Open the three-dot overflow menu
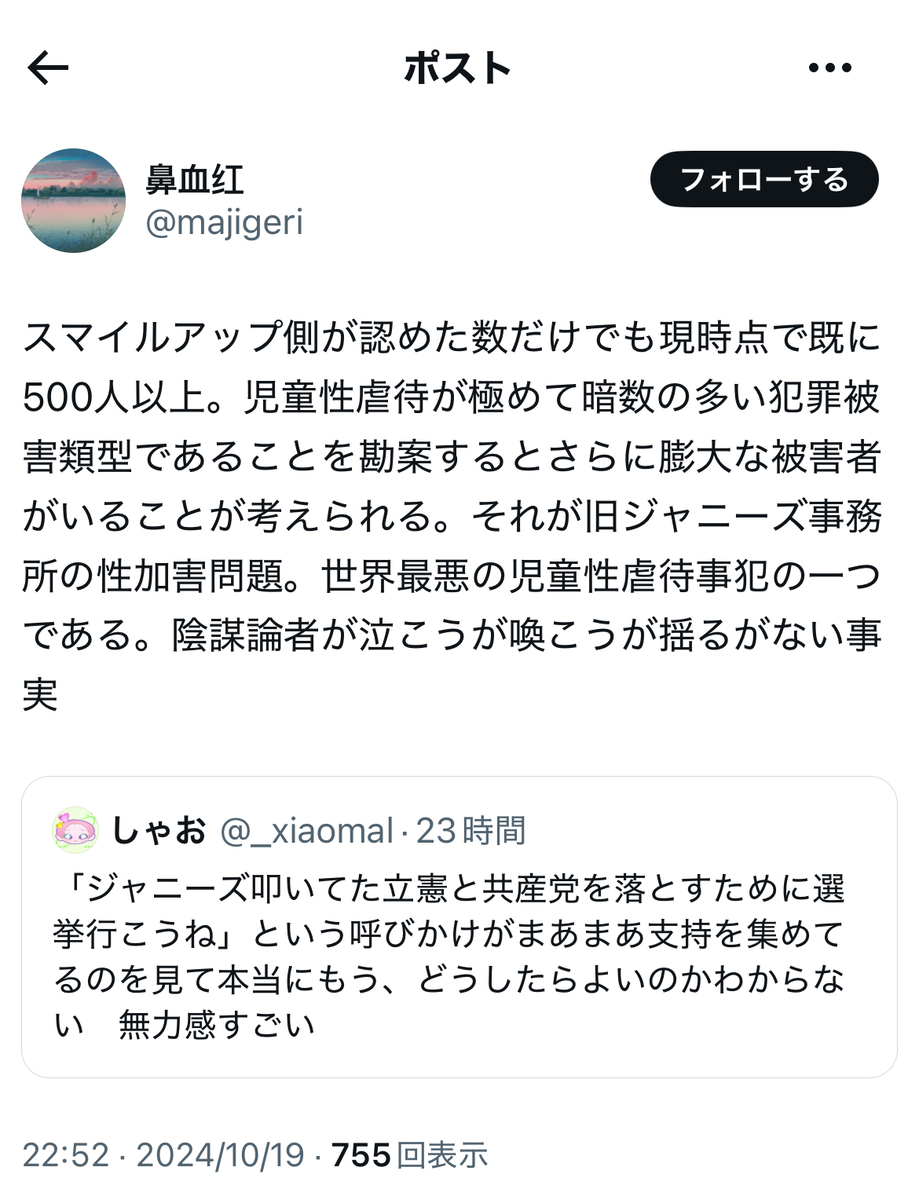919x1200 pixels. [828, 68]
